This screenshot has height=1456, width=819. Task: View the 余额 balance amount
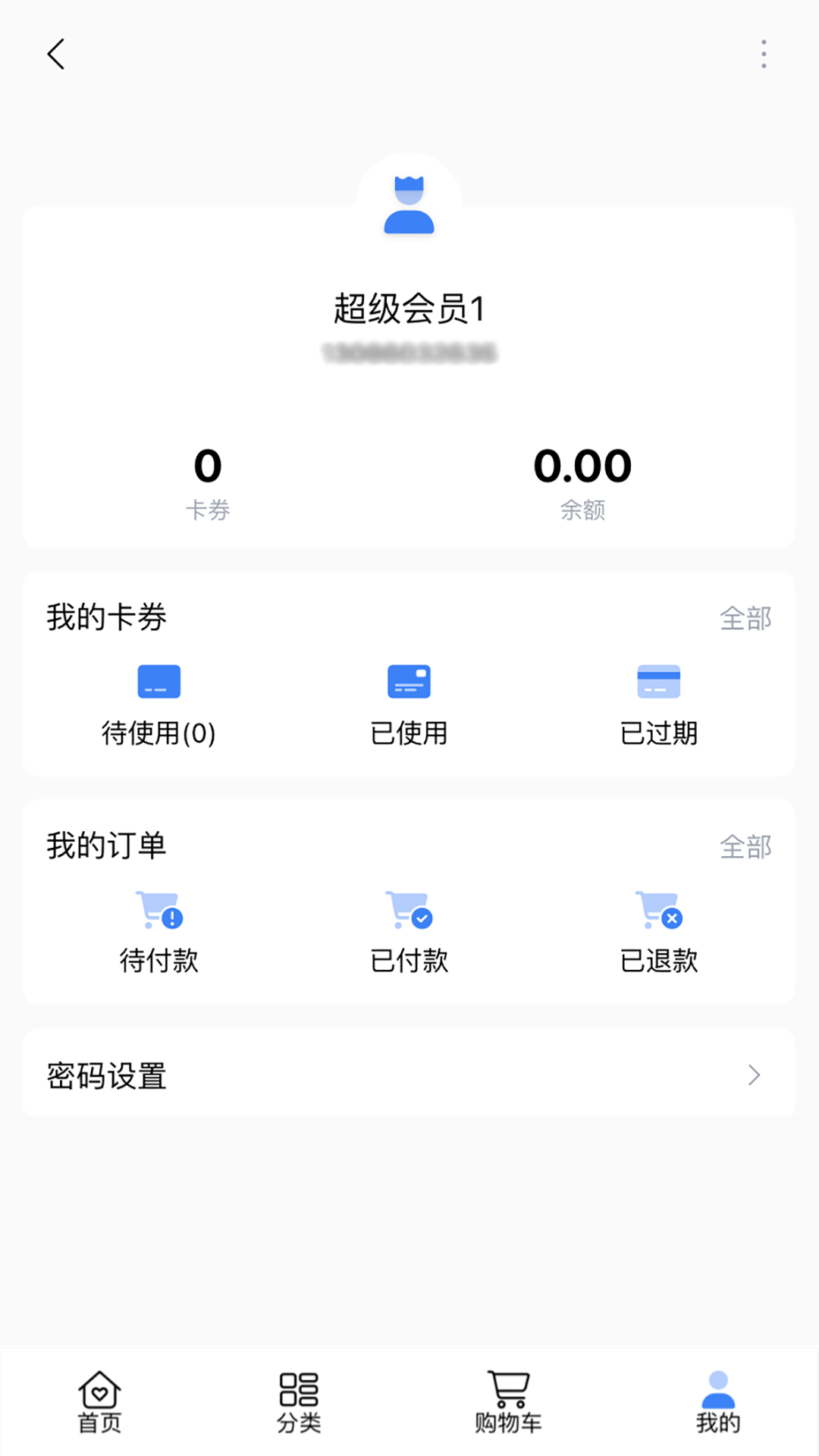point(581,466)
